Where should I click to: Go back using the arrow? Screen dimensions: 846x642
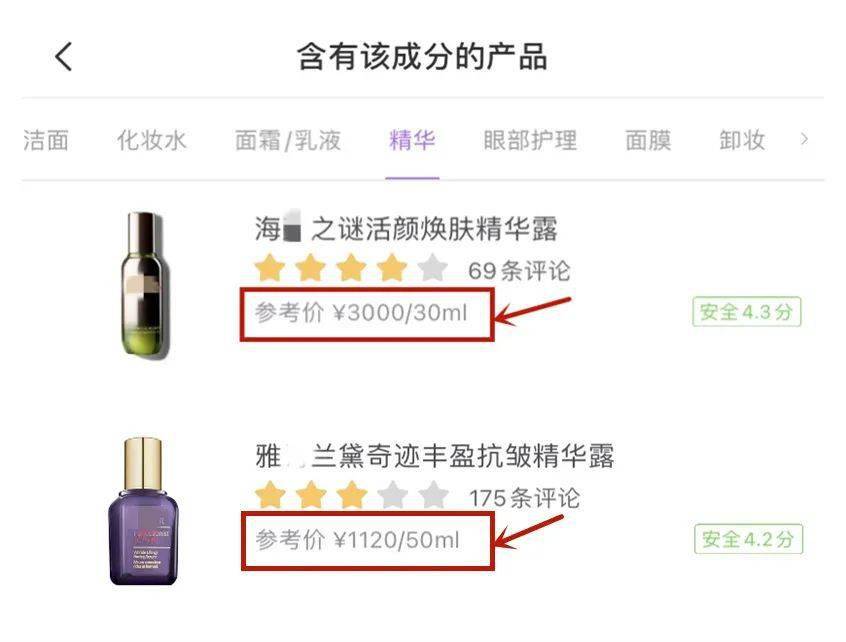pyautogui.click(x=64, y=56)
